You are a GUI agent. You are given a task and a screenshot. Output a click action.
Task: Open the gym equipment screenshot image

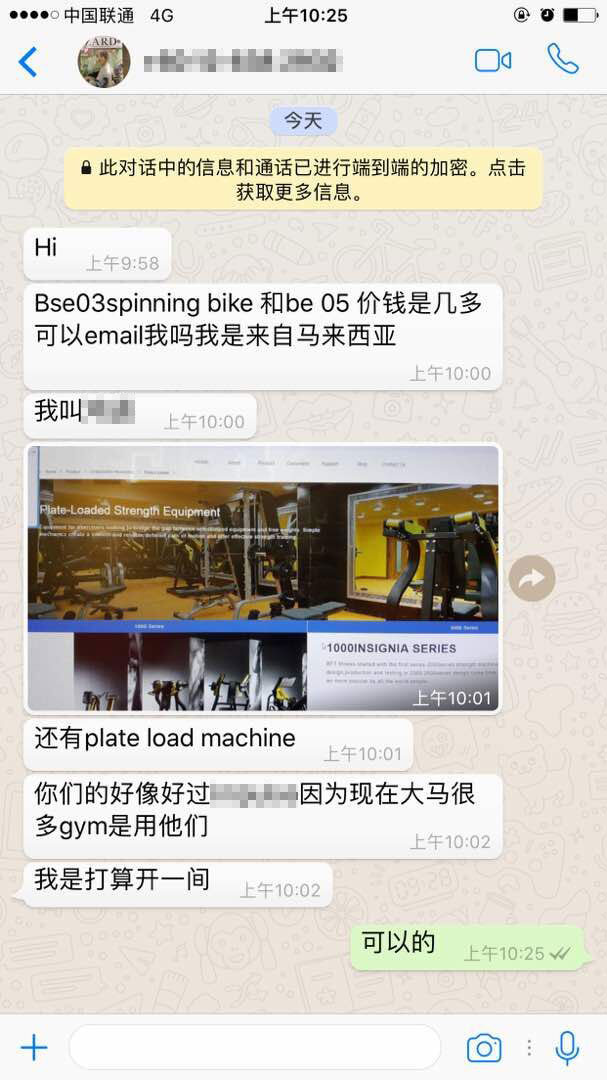click(263, 578)
